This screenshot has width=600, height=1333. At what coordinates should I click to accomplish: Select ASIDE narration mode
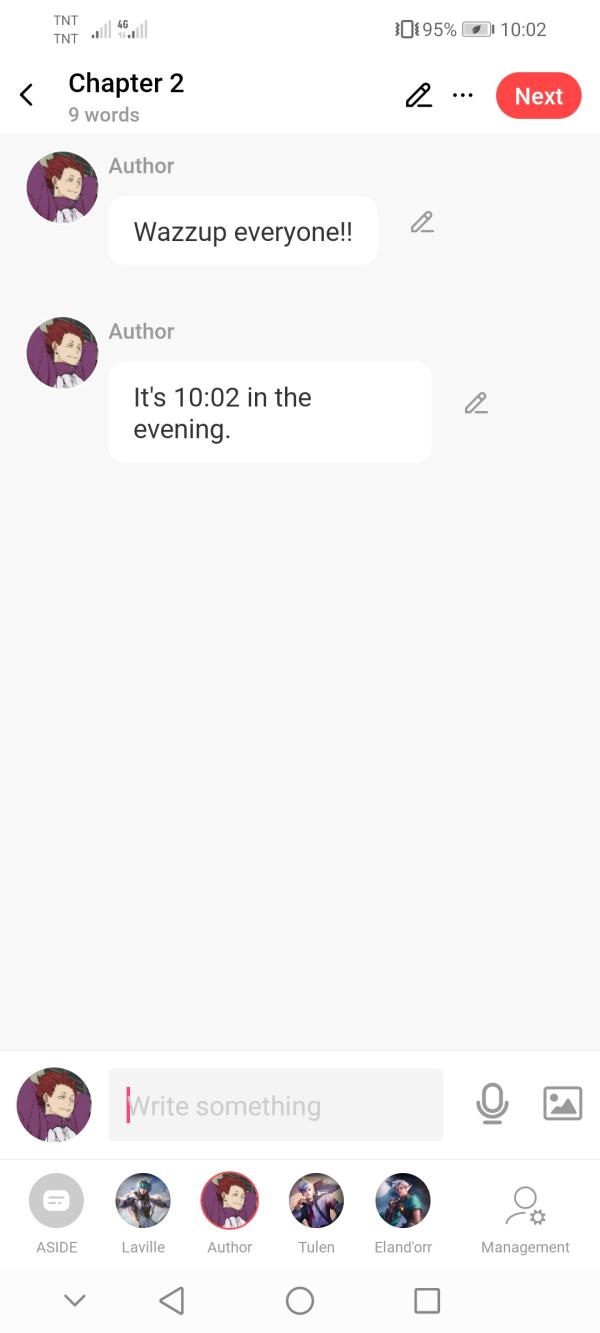[x=57, y=1201]
